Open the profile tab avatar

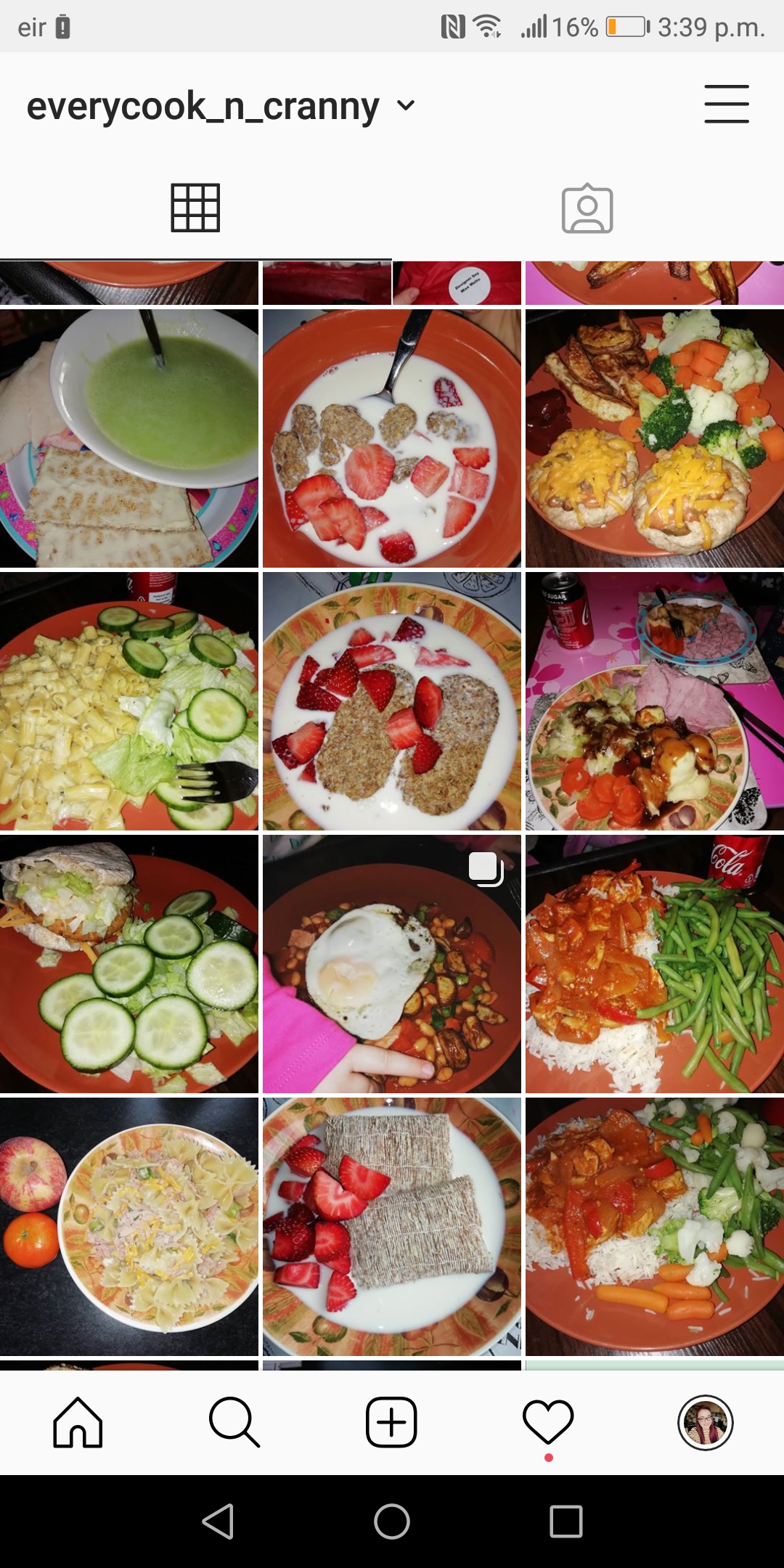point(705,1422)
